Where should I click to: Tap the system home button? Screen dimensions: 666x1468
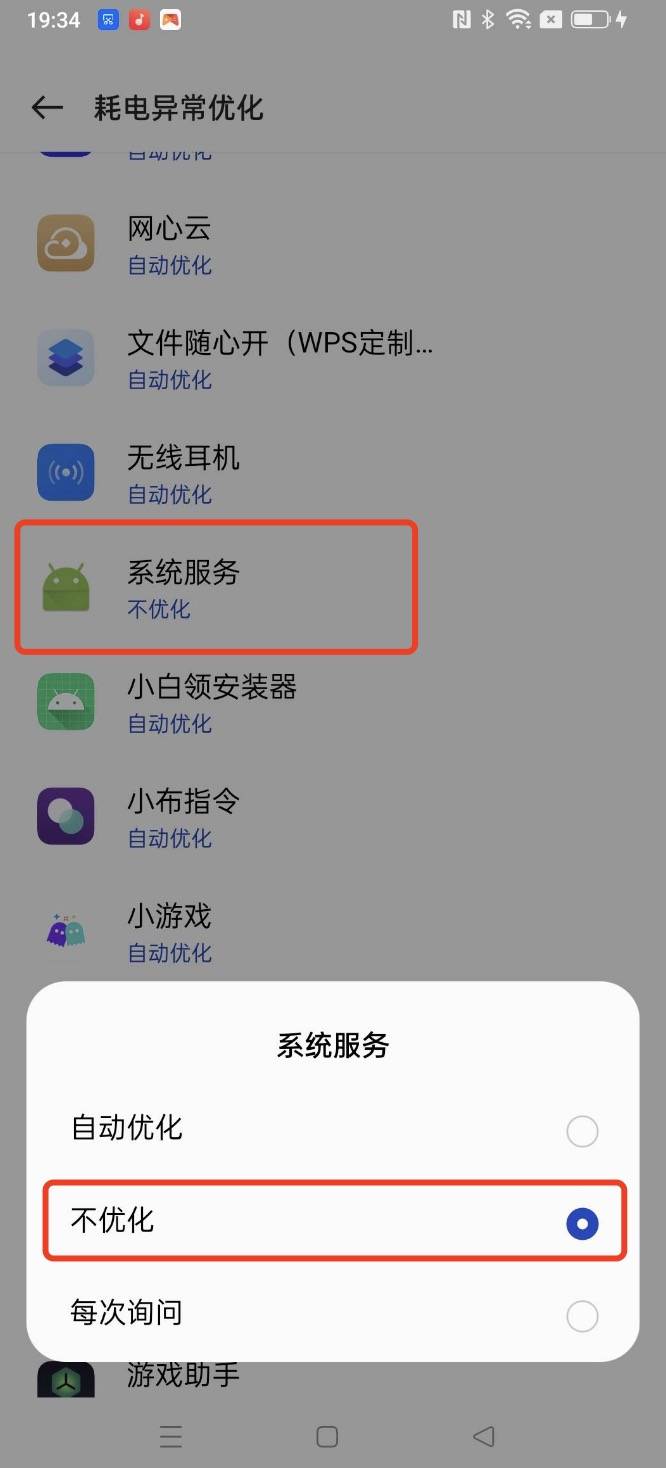click(x=327, y=1437)
